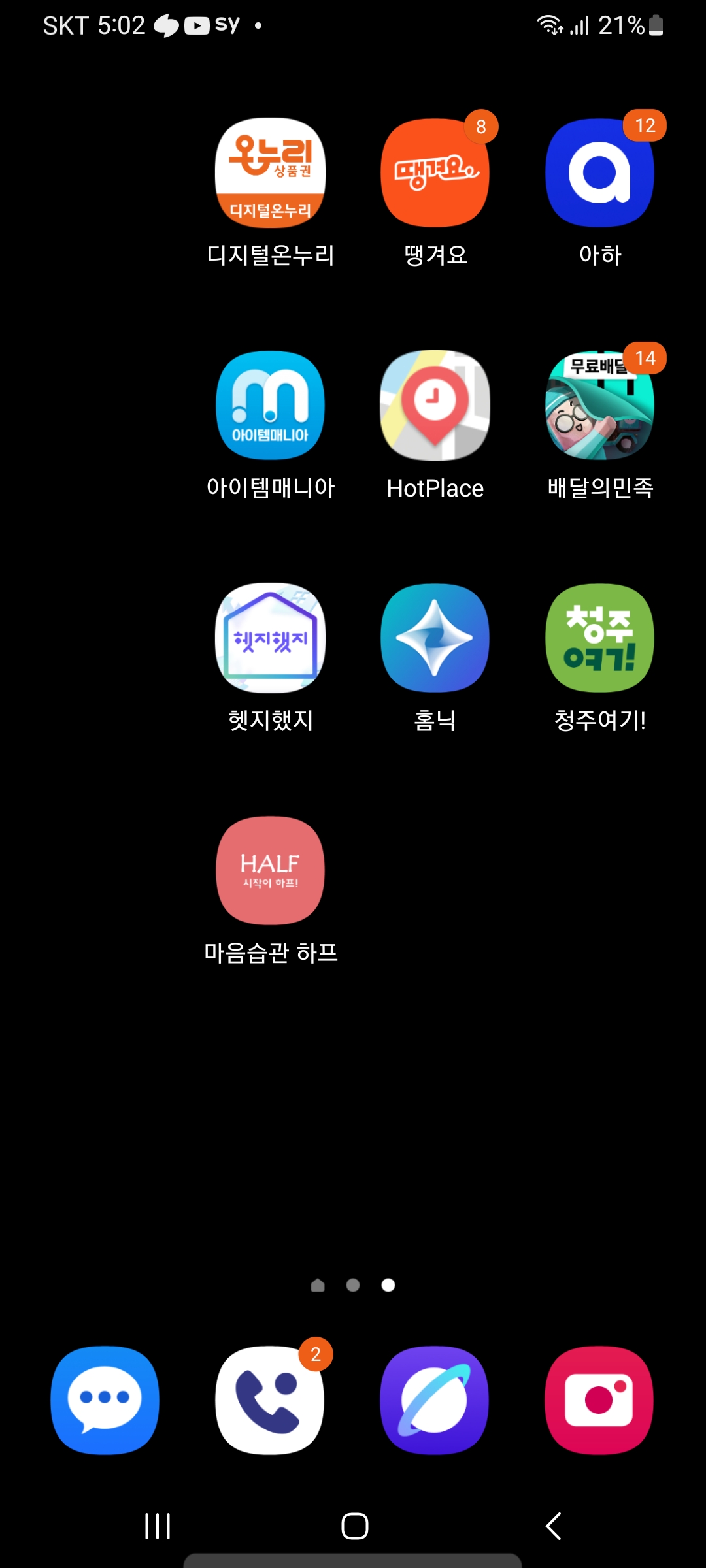
Task: Tap the system back button
Action: [553, 1526]
